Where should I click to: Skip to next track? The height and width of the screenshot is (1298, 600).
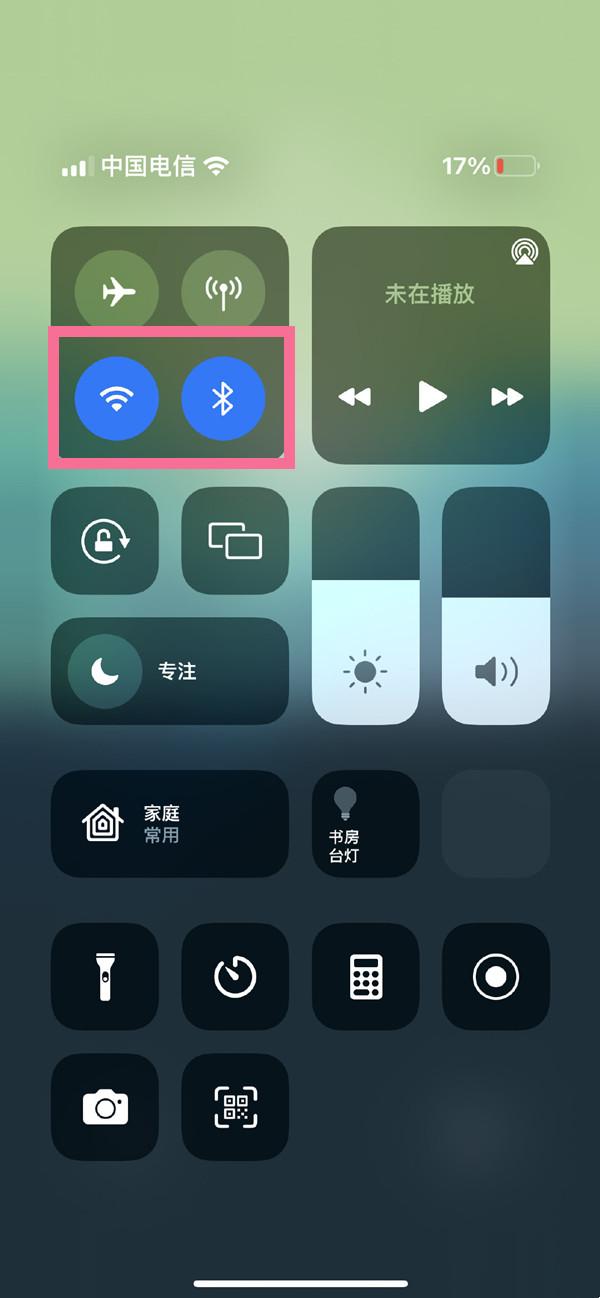(x=507, y=397)
